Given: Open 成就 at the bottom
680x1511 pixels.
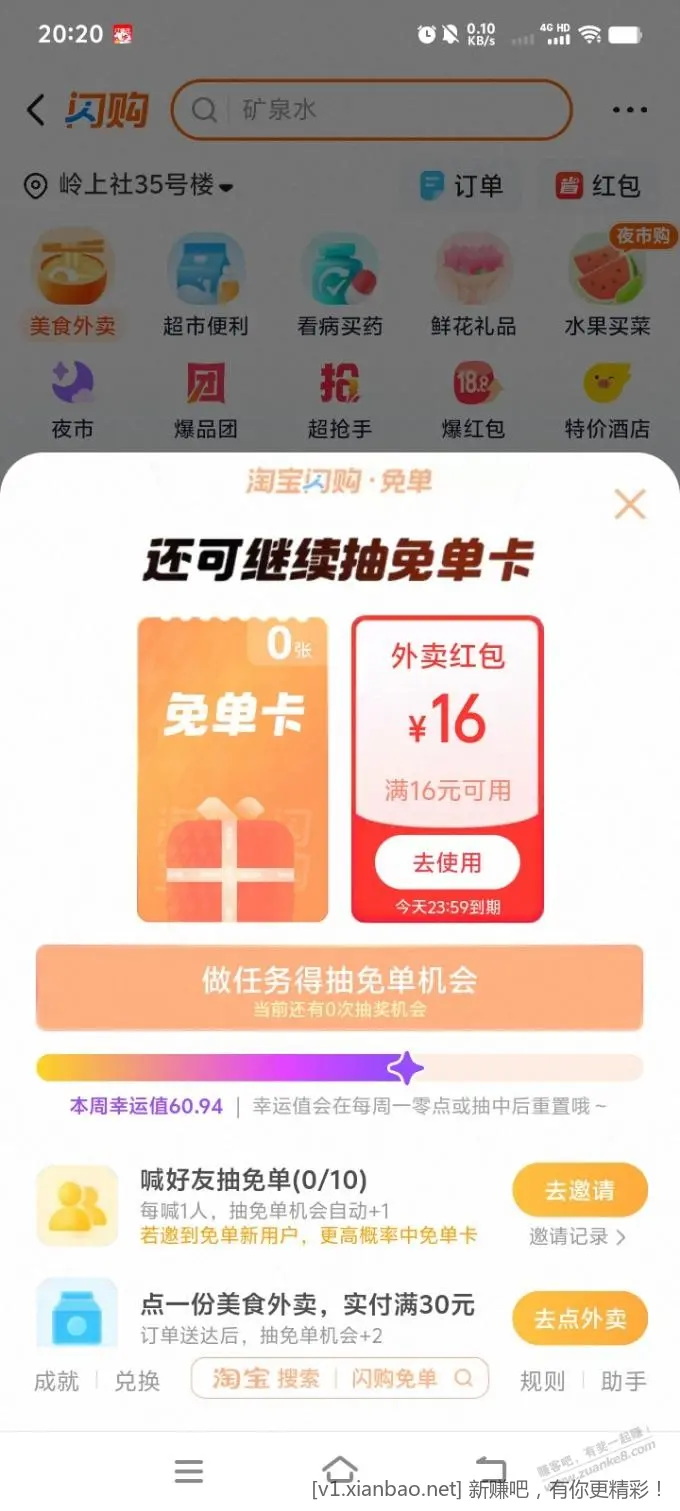Looking at the screenshot, I should pyautogui.click(x=56, y=1381).
